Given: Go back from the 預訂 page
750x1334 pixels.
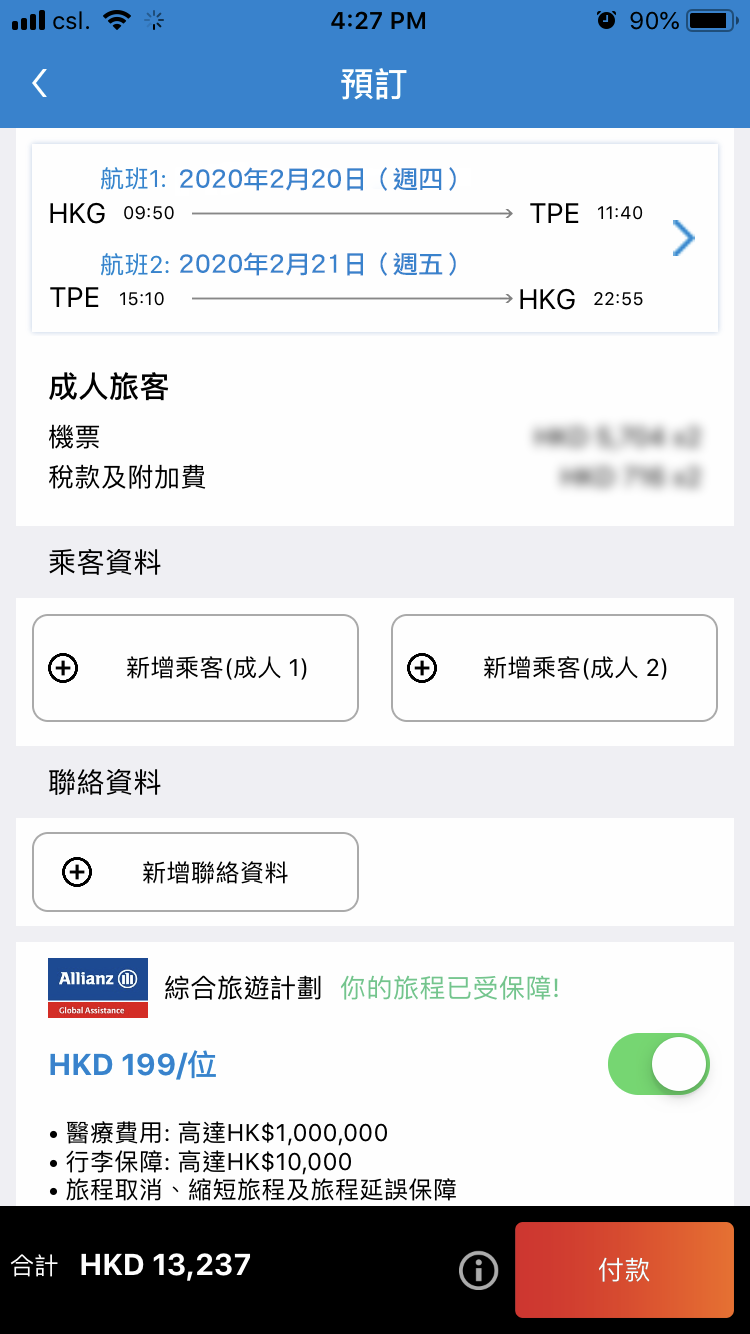Looking at the screenshot, I should click(40, 83).
